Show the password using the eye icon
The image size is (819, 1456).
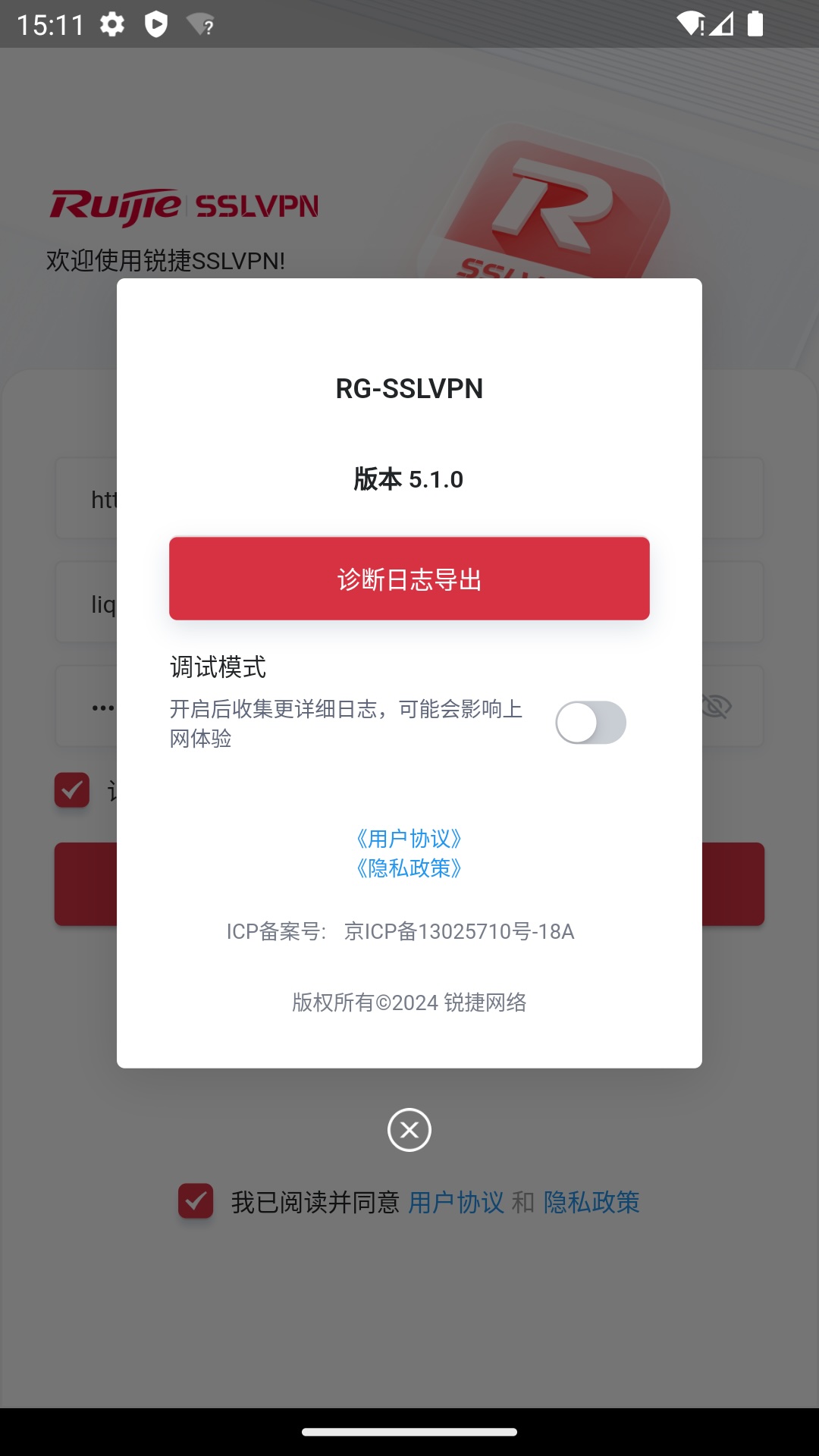pyautogui.click(x=717, y=705)
